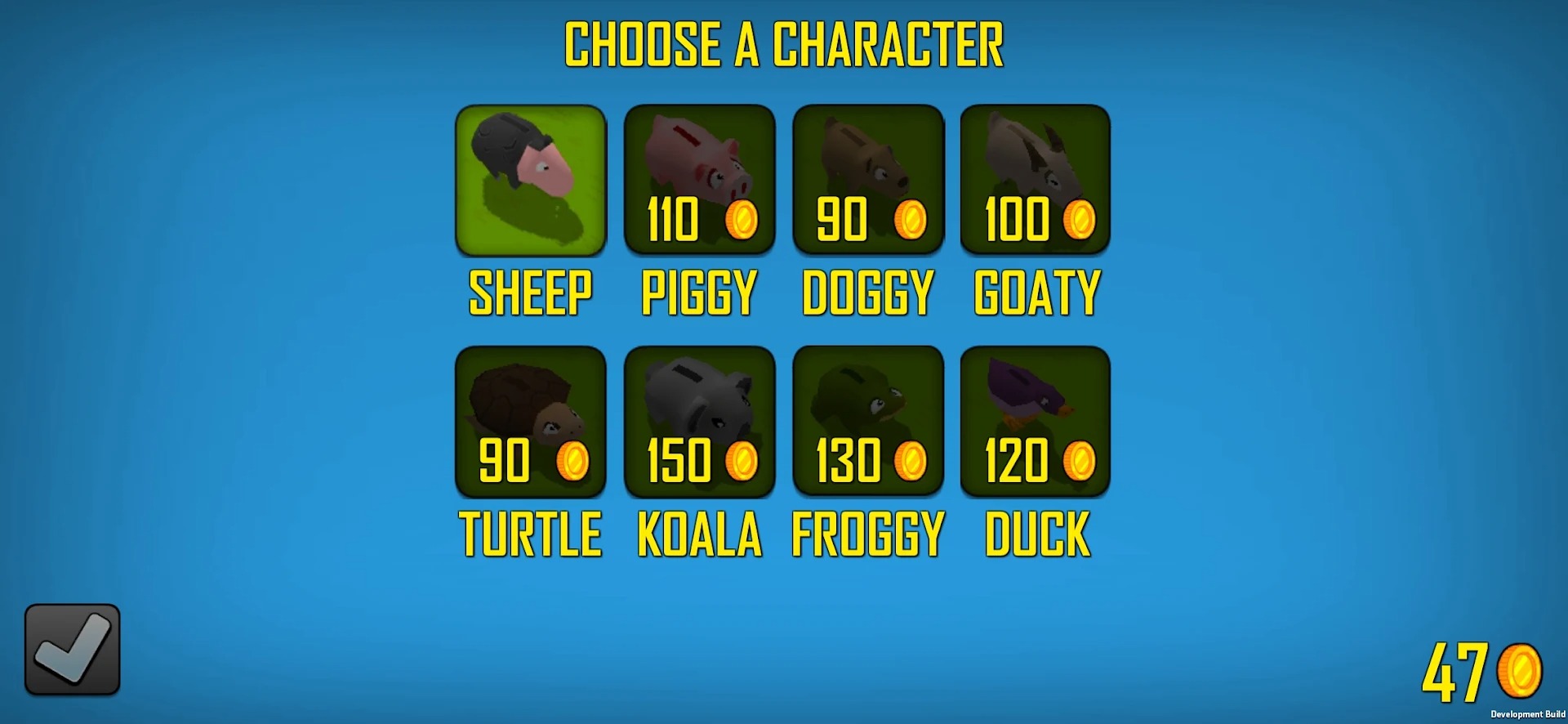Select the Froggy character
Screen dimensions: 1568x724
coord(868,421)
